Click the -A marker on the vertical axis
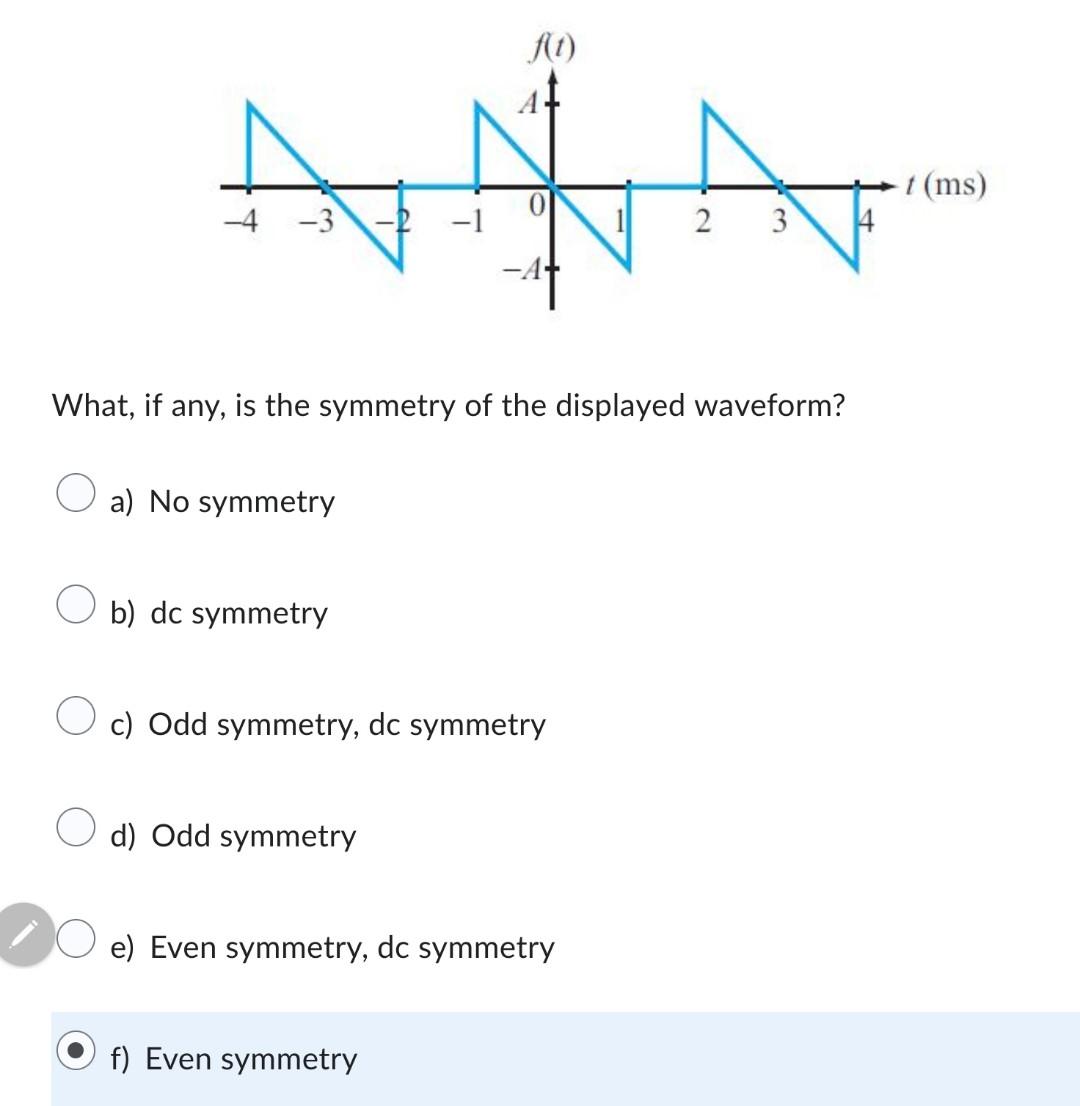The height and width of the screenshot is (1106, 1080). coord(522,267)
